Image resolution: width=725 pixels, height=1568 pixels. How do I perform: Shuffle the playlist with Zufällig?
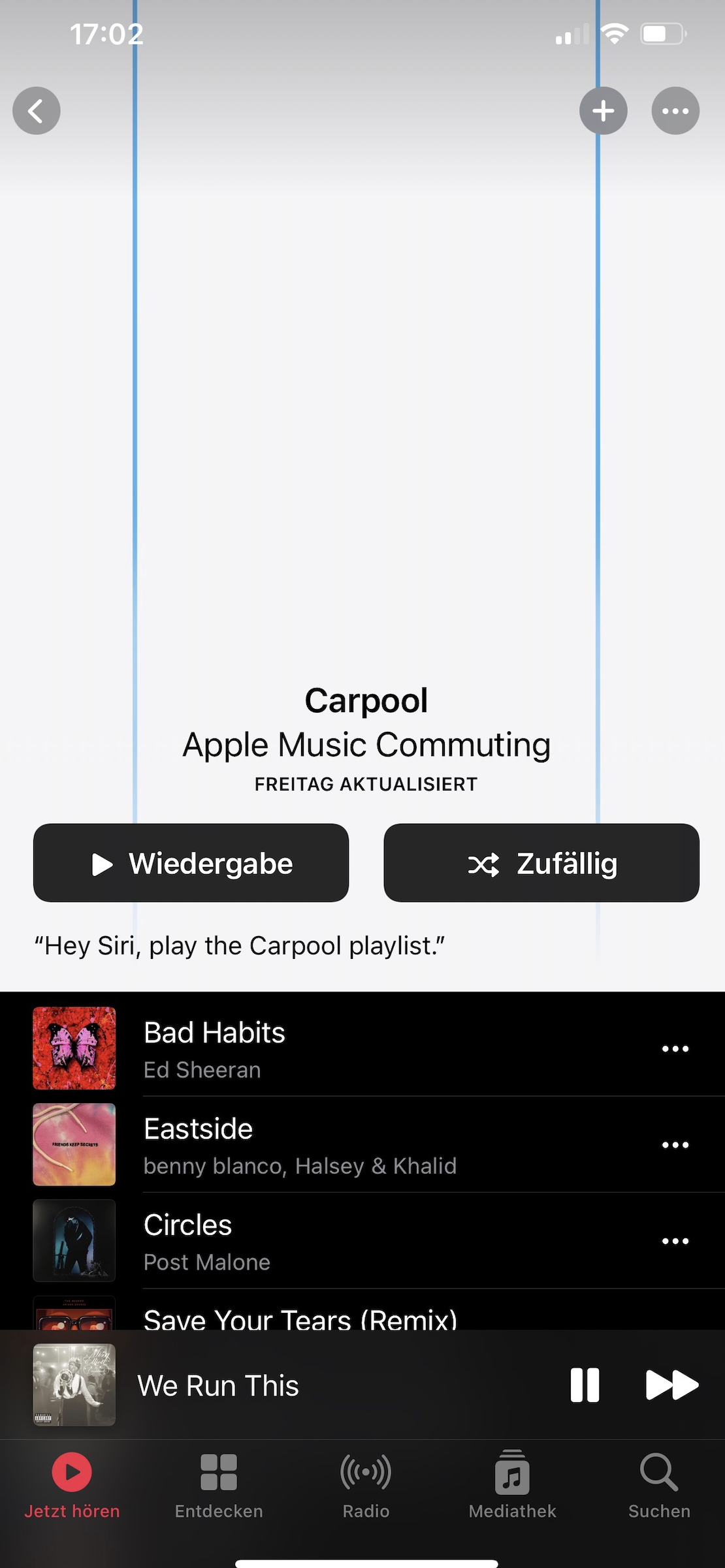pos(541,863)
